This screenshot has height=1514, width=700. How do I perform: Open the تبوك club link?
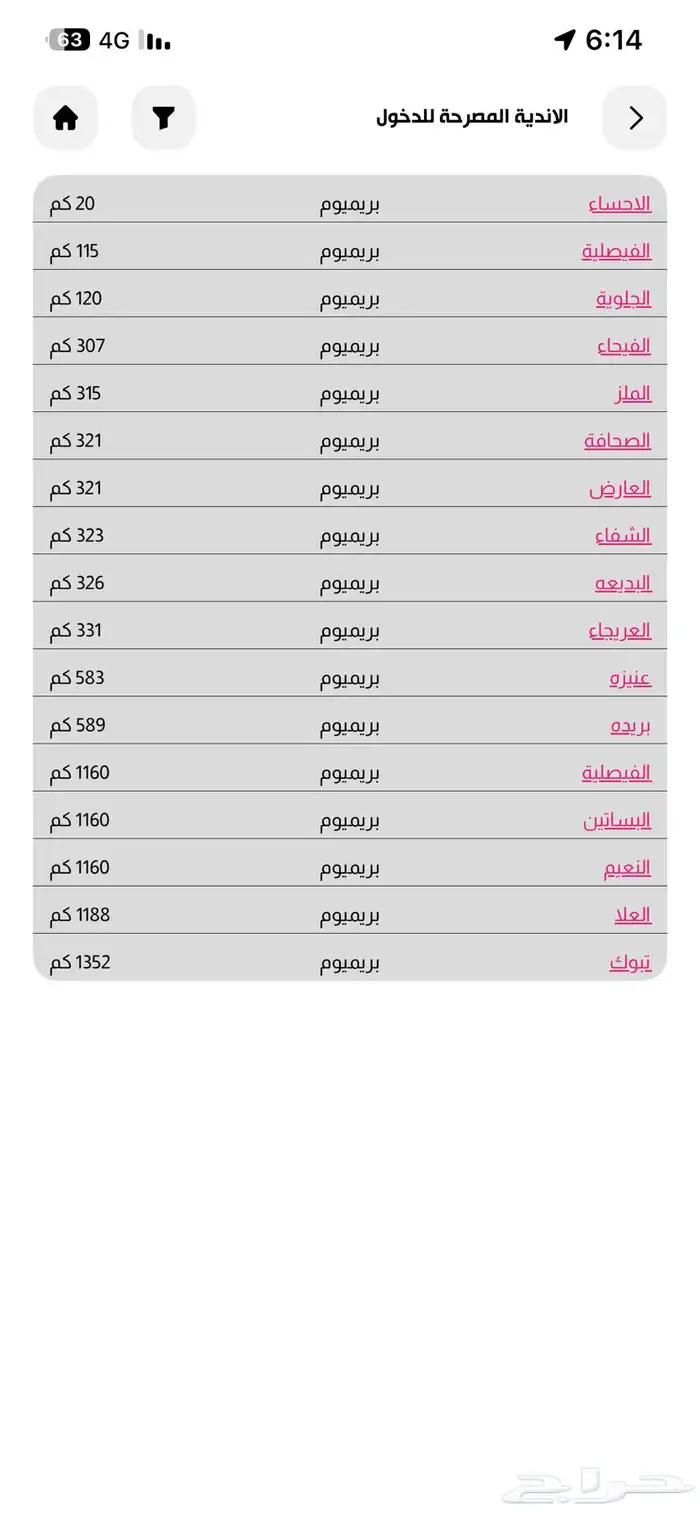(630, 963)
